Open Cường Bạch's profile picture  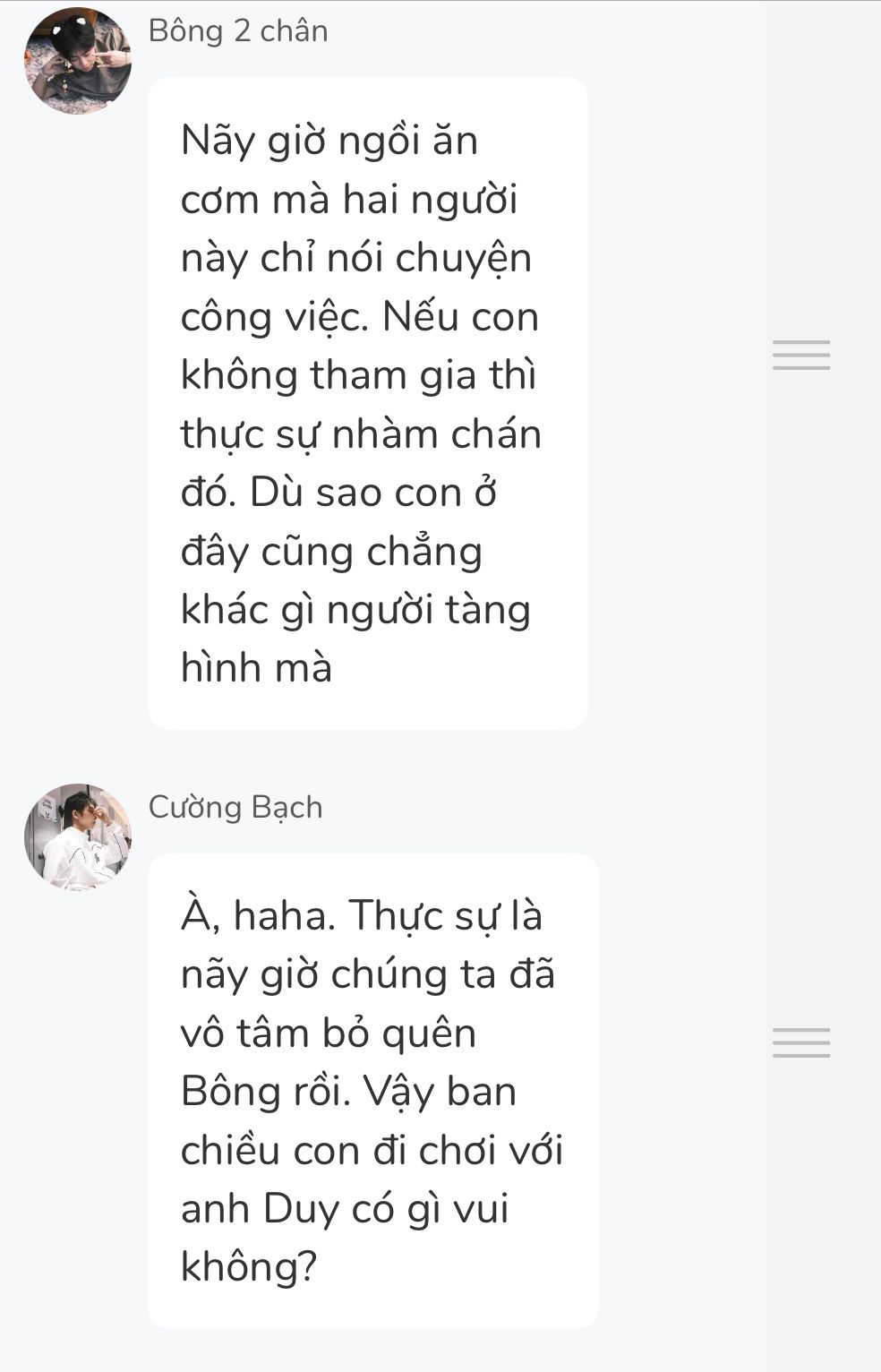[78, 837]
